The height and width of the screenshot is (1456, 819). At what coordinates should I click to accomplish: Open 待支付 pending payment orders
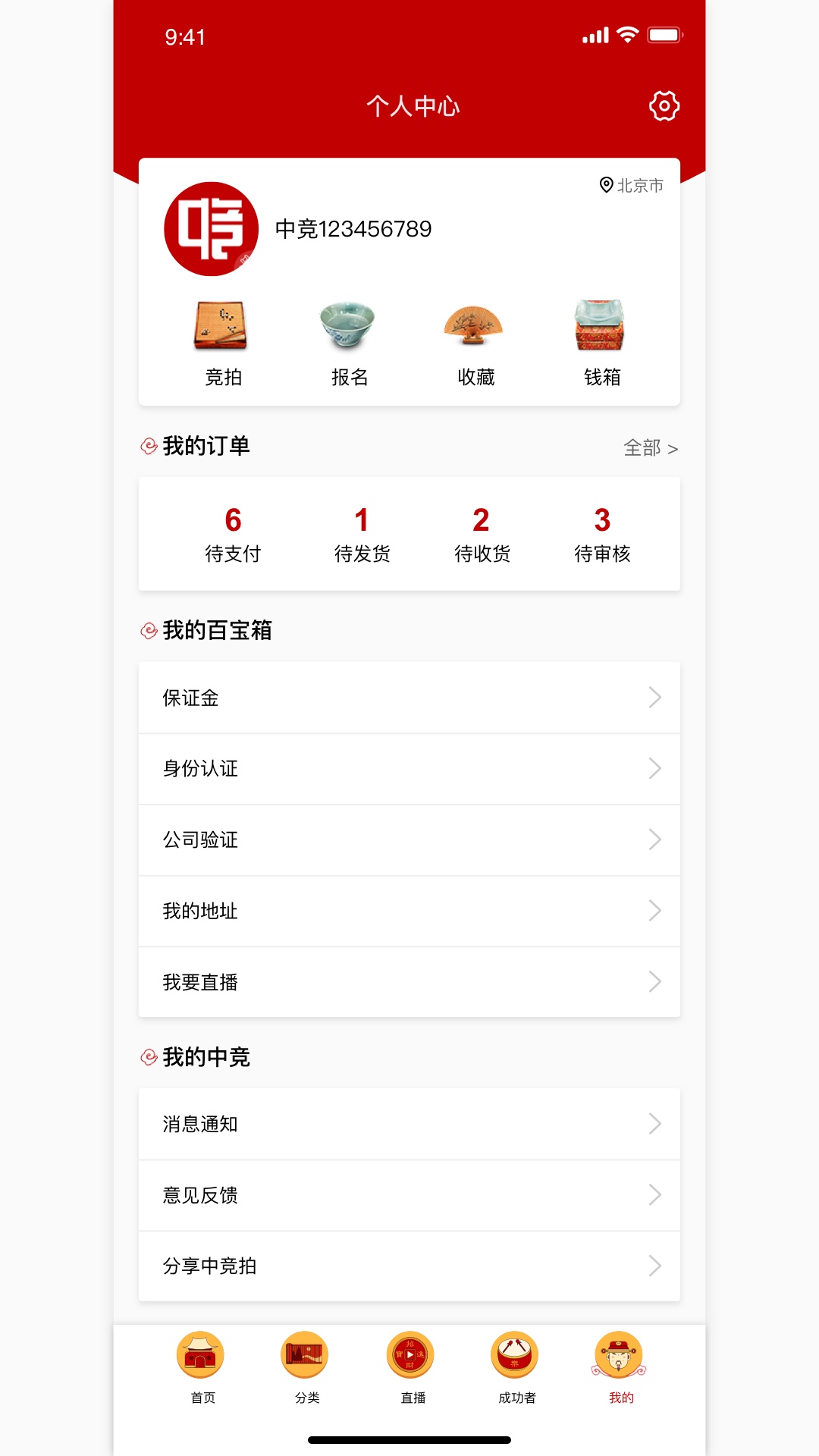click(x=233, y=535)
